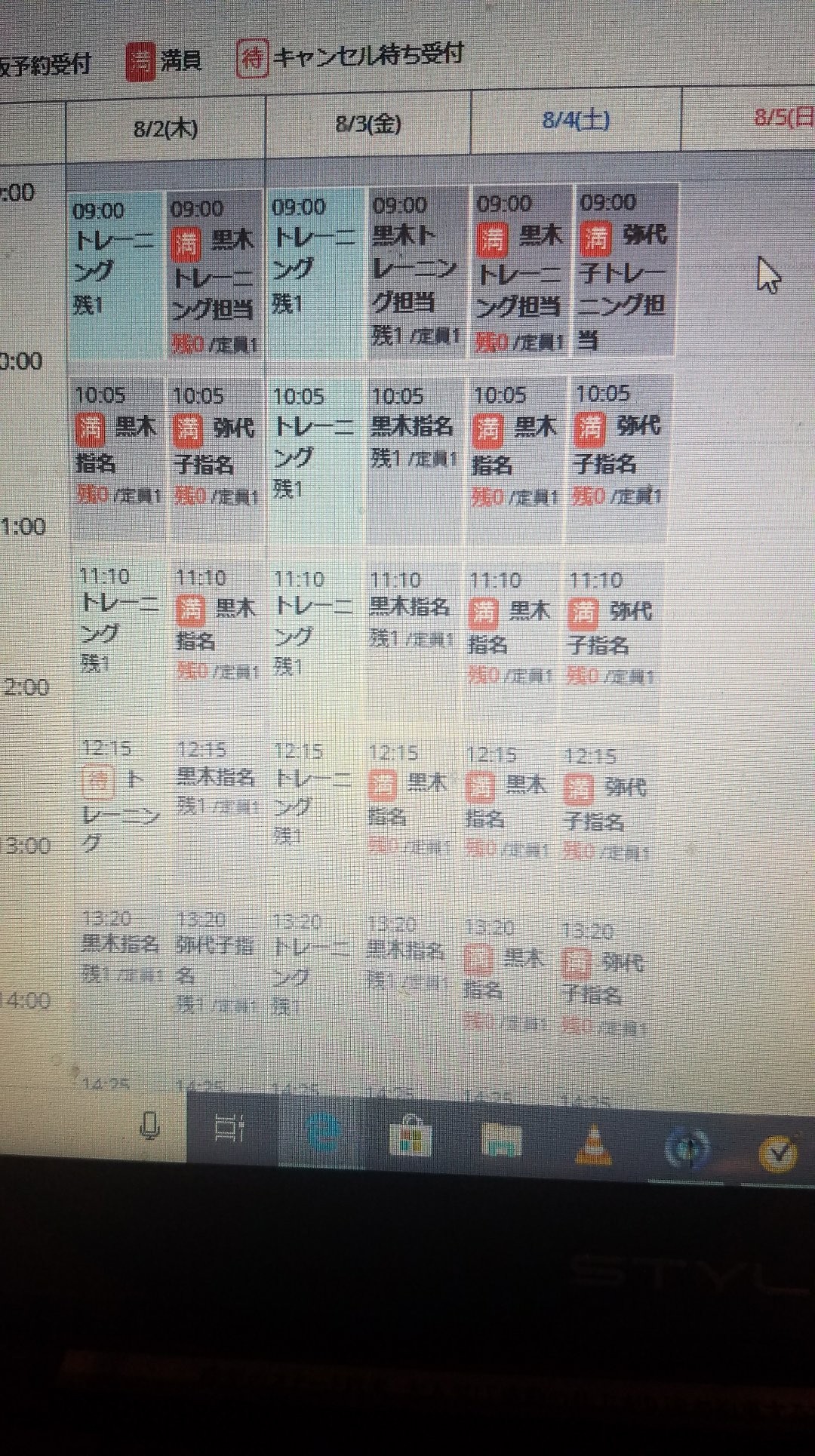Open the 8/2 13:20 弥代子指名 slot
This screenshot has height=1456, width=815.
(214, 962)
